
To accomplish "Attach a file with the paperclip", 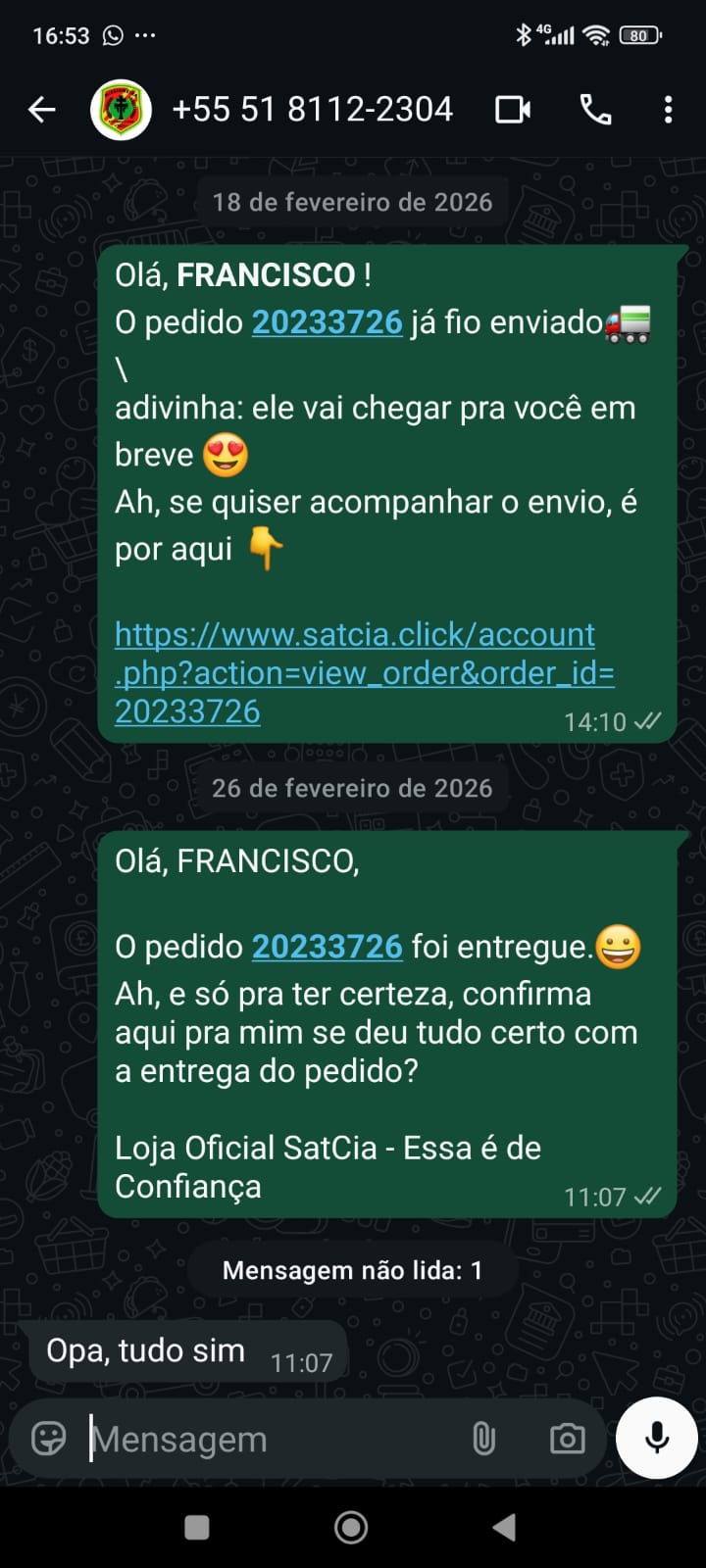I will tap(483, 1439).
